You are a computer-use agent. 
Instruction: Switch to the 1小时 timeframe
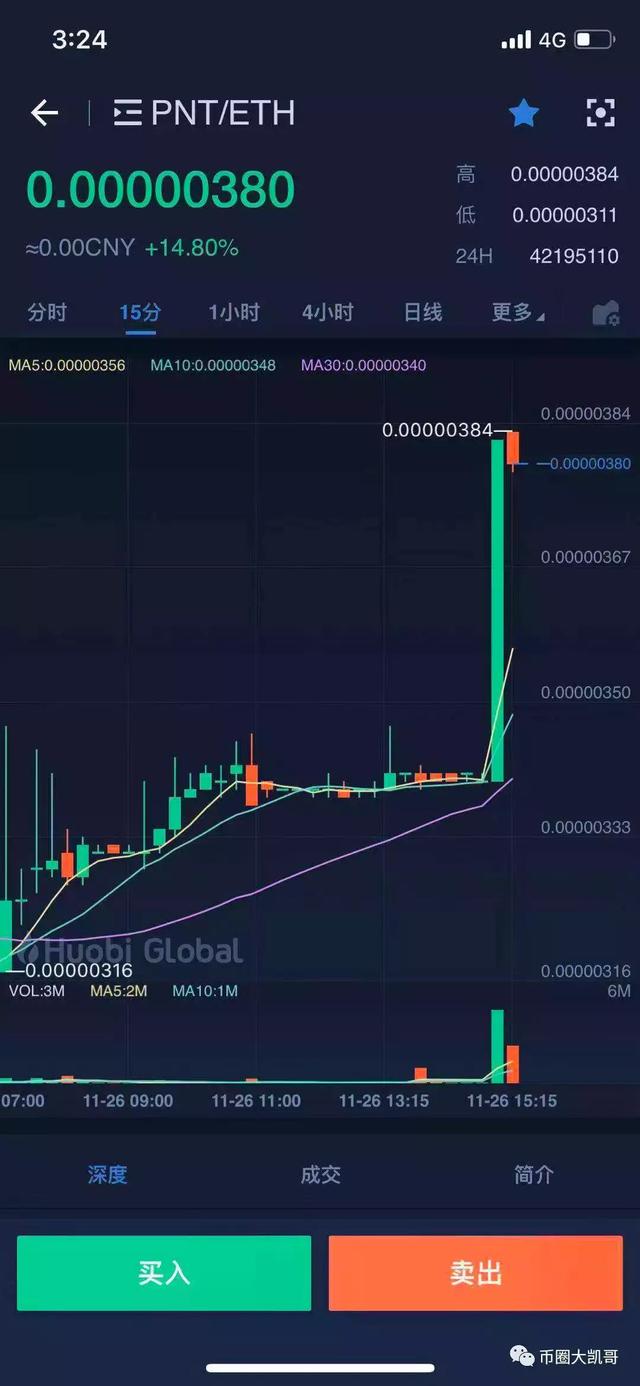[234, 312]
